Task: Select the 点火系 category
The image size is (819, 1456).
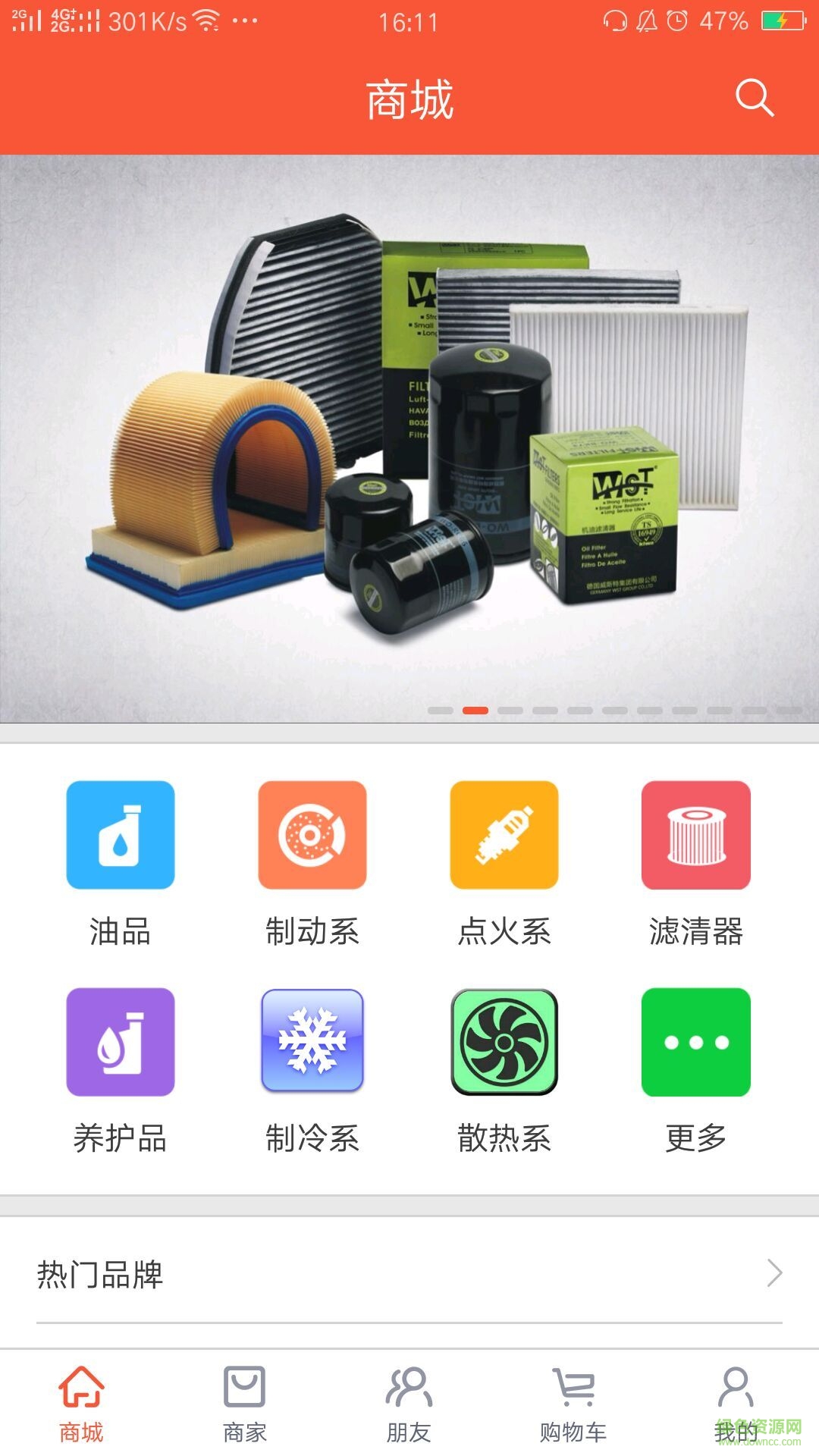Action: (504, 864)
